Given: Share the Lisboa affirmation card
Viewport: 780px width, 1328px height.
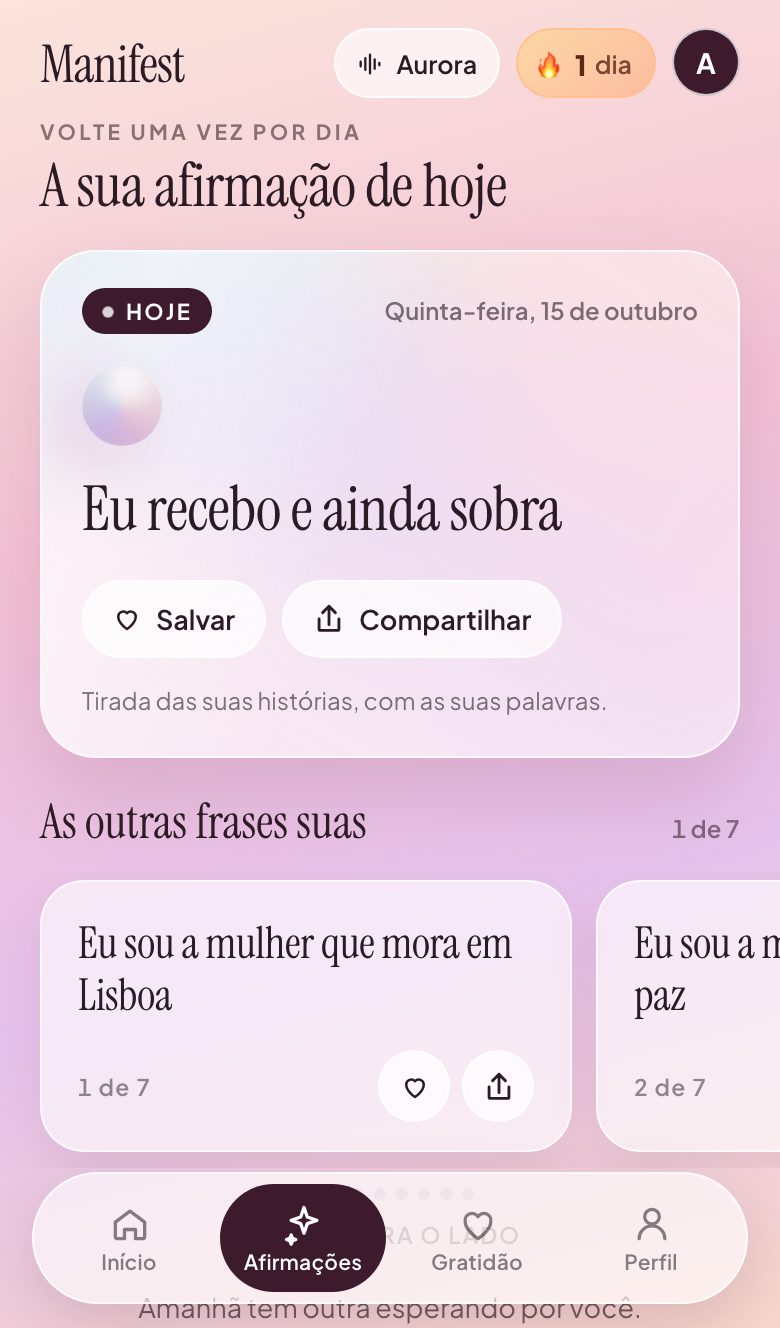Looking at the screenshot, I should pyautogui.click(x=498, y=1086).
